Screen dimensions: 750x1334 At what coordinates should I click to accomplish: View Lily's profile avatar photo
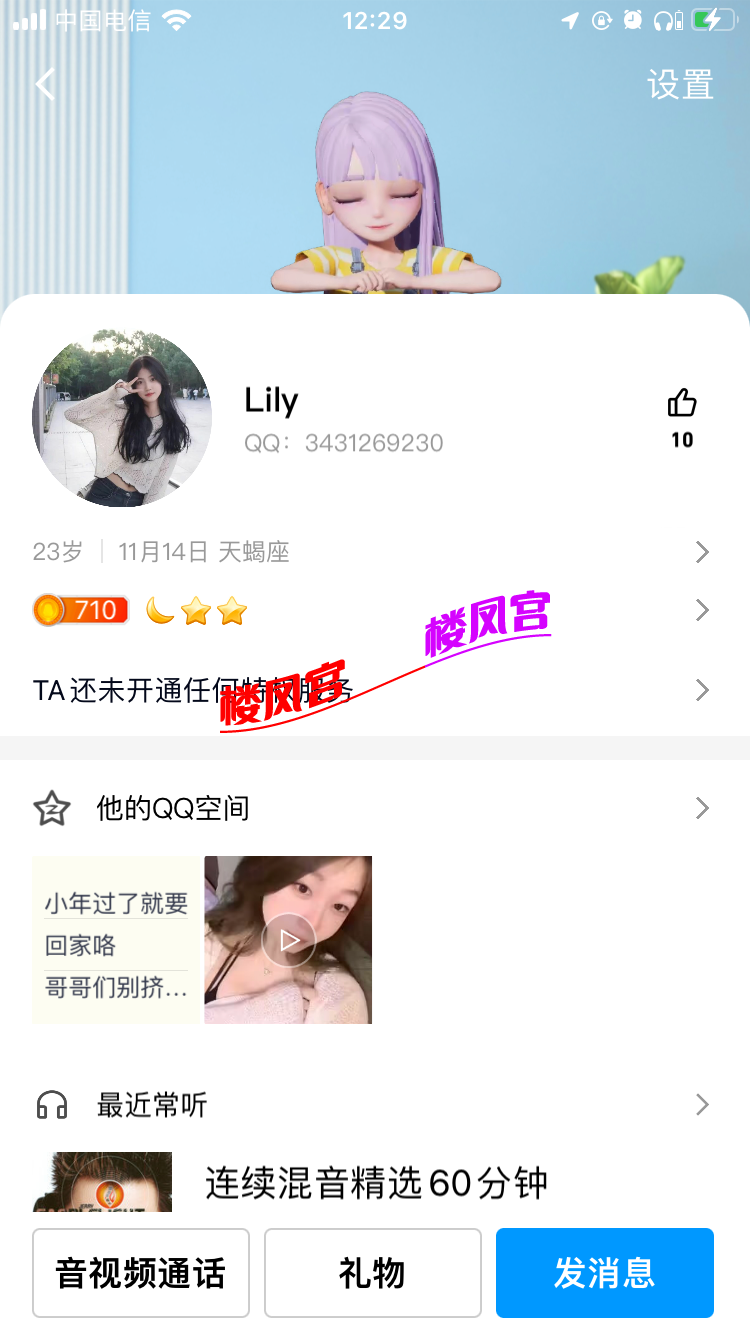pos(122,418)
